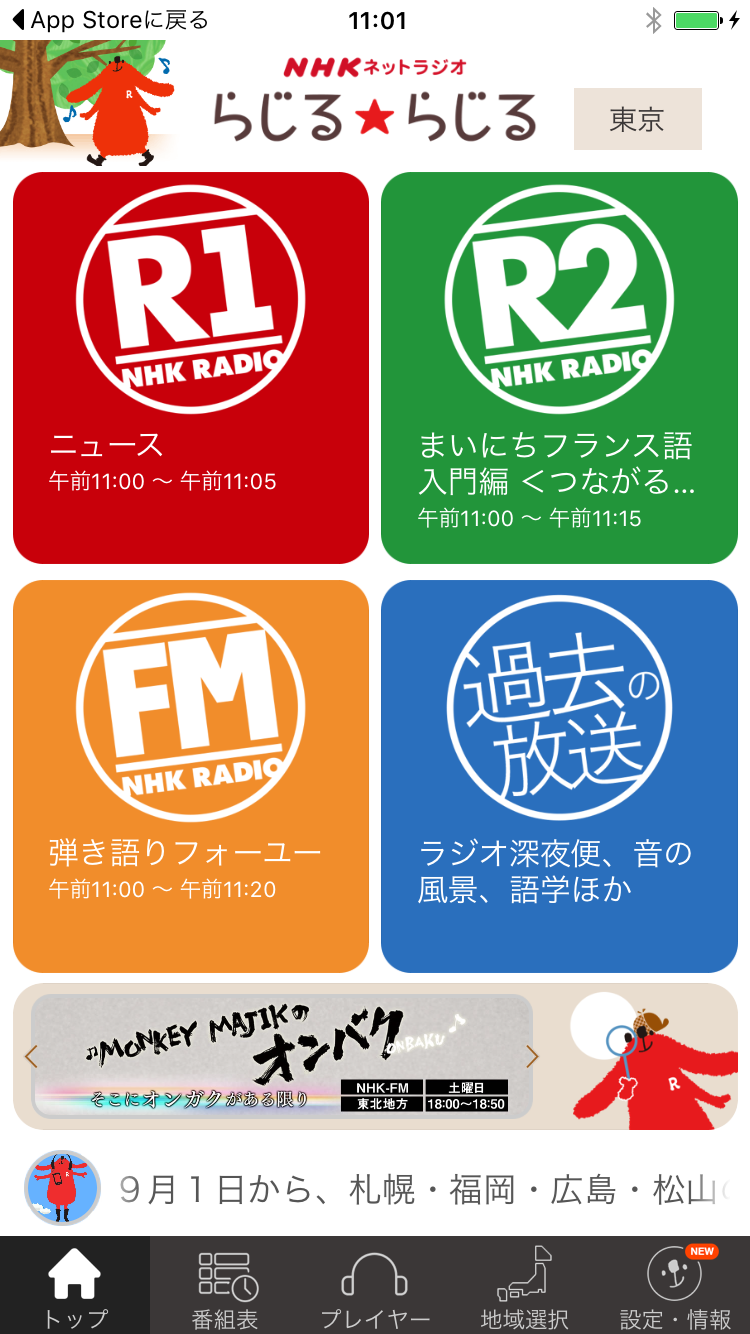Show the previous banner with left arrow
Image resolution: width=750 pixels, height=1334 pixels.
(x=31, y=1056)
